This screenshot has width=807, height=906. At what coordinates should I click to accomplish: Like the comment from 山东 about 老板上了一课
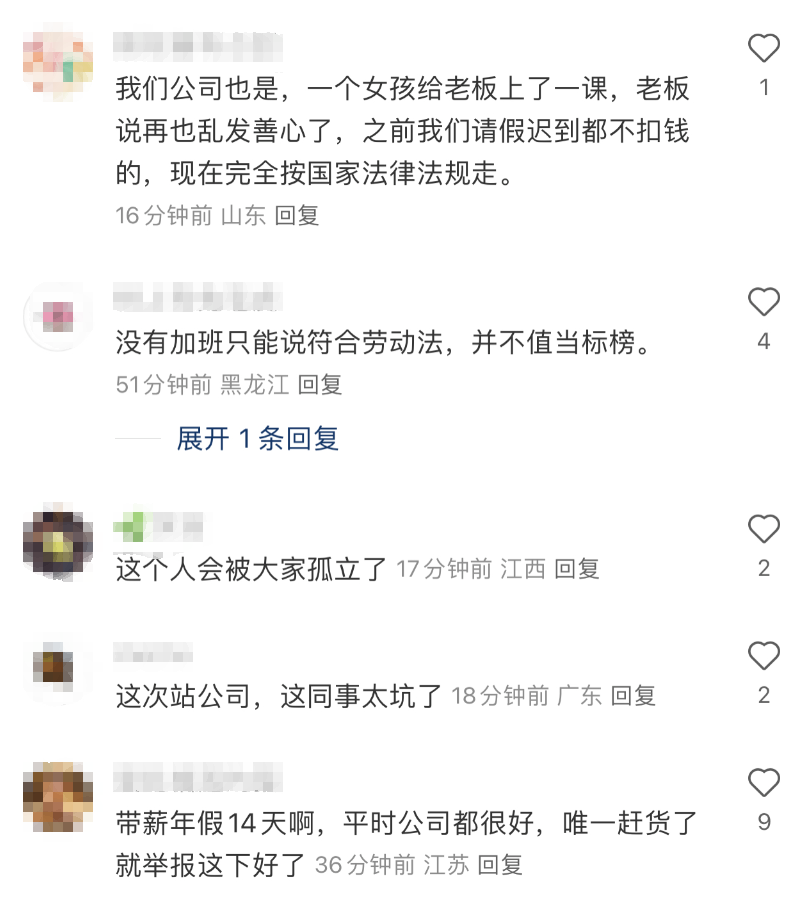[764, 48]
